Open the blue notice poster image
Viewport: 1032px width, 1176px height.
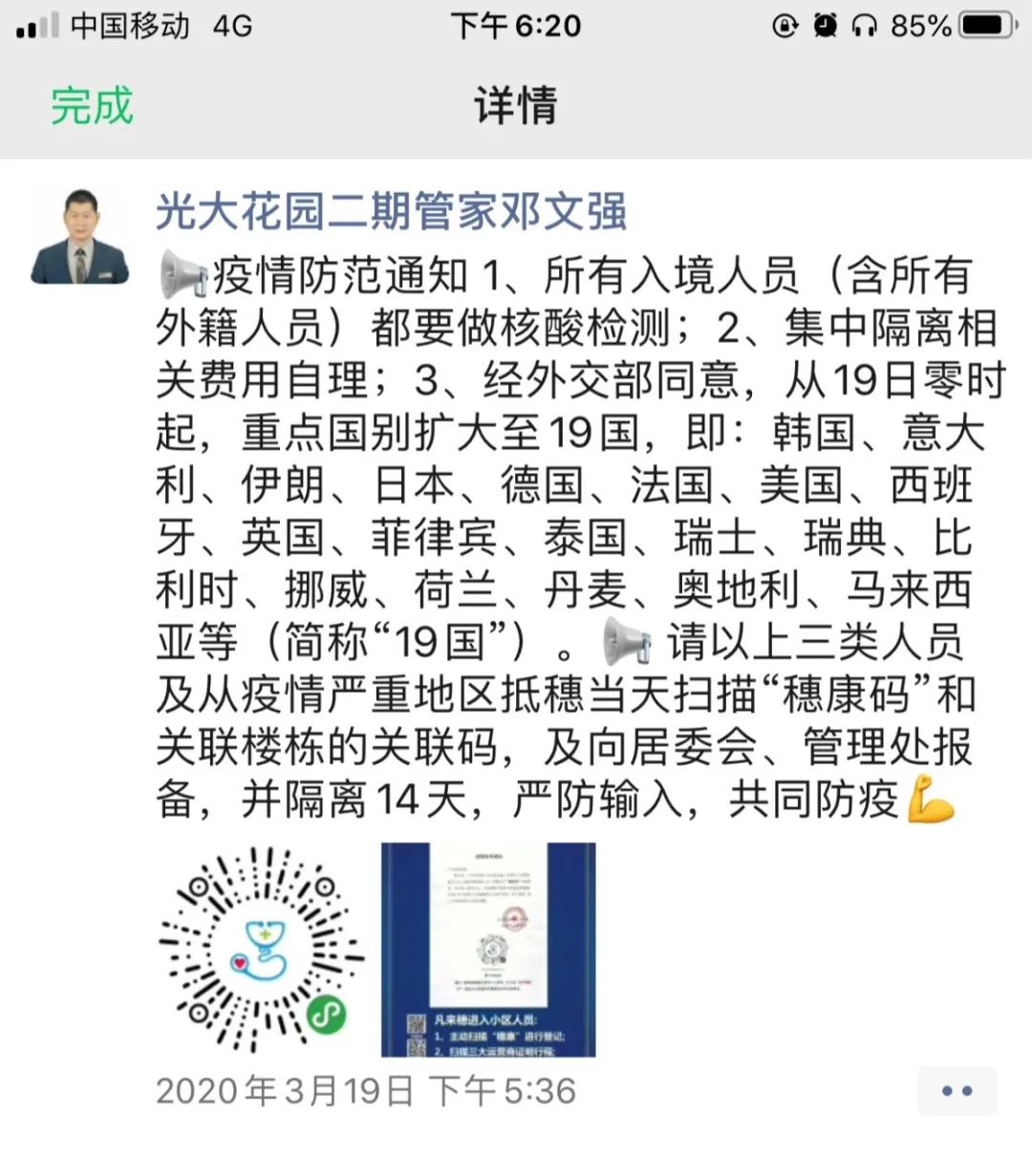488,950
